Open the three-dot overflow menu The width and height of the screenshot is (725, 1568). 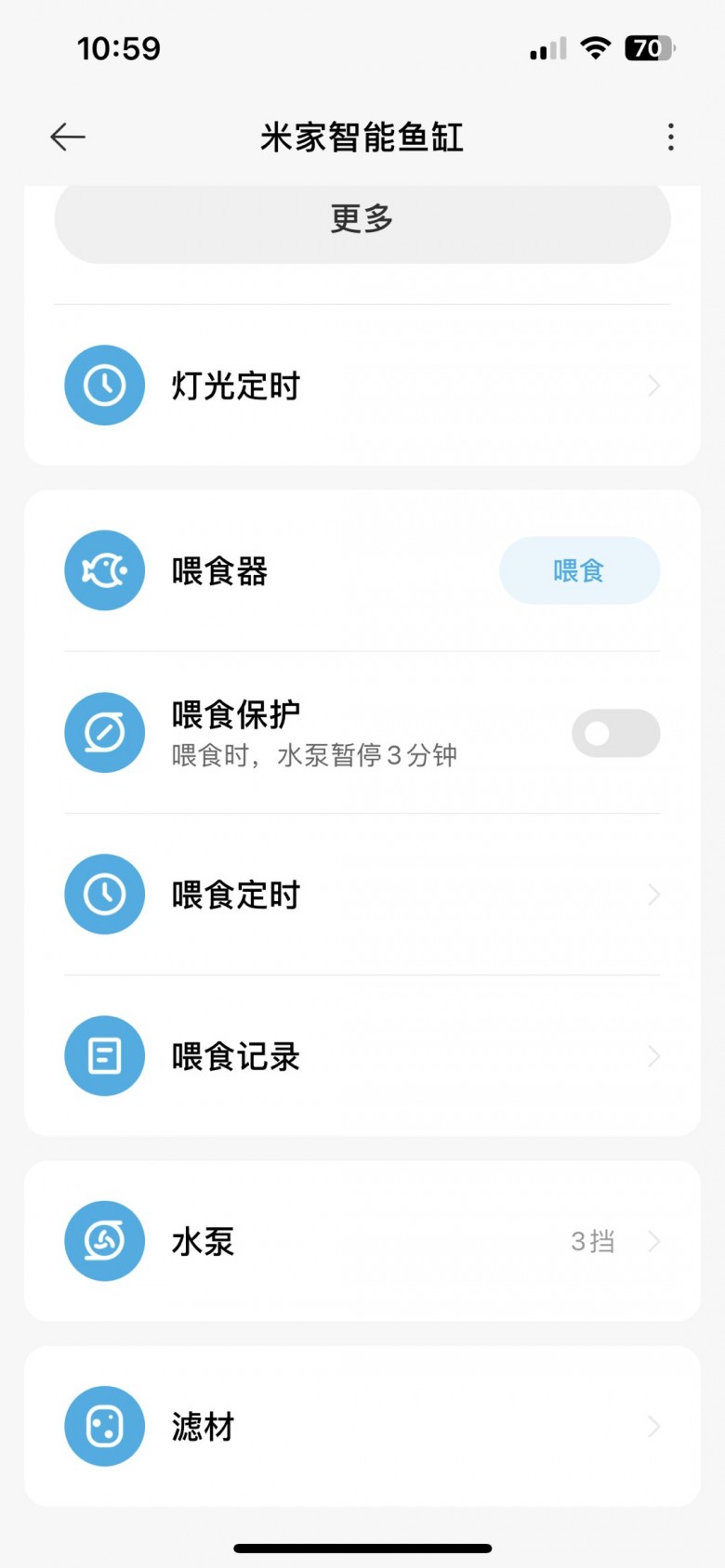(x=670, y=137)
